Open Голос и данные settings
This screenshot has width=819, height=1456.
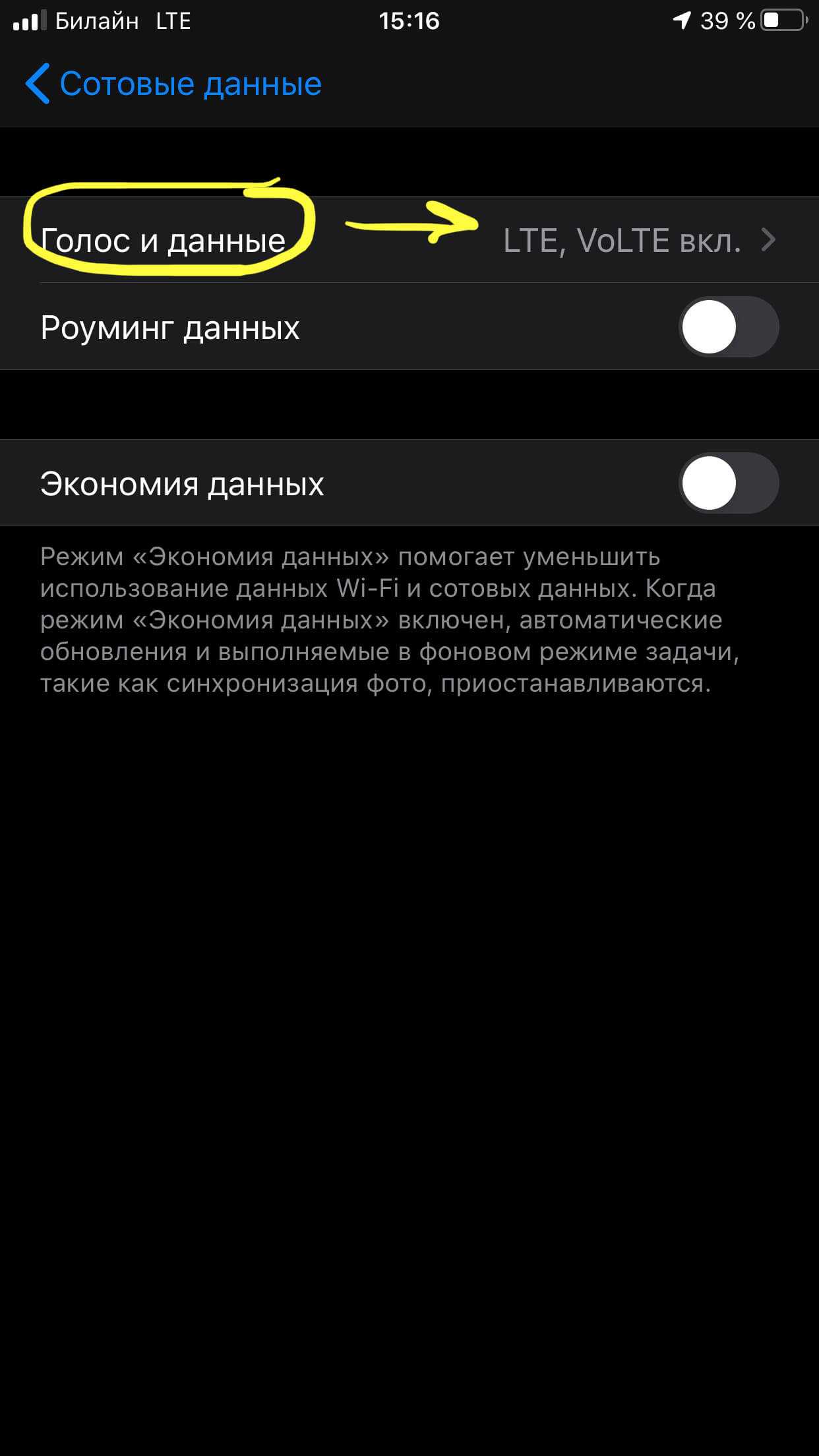(x=409, y=240)
